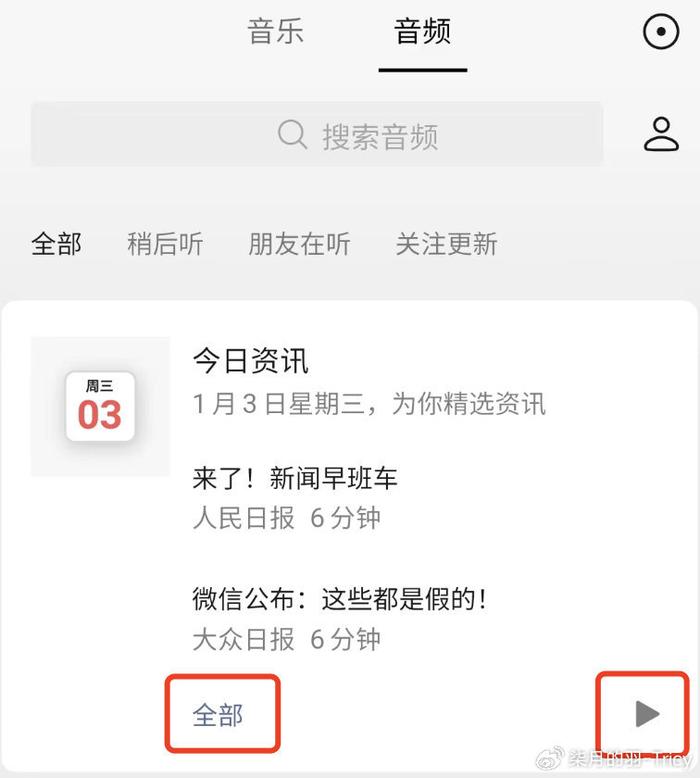Select the 全部 filter at top
Screen dimensions: 700x778
[57, 244]
